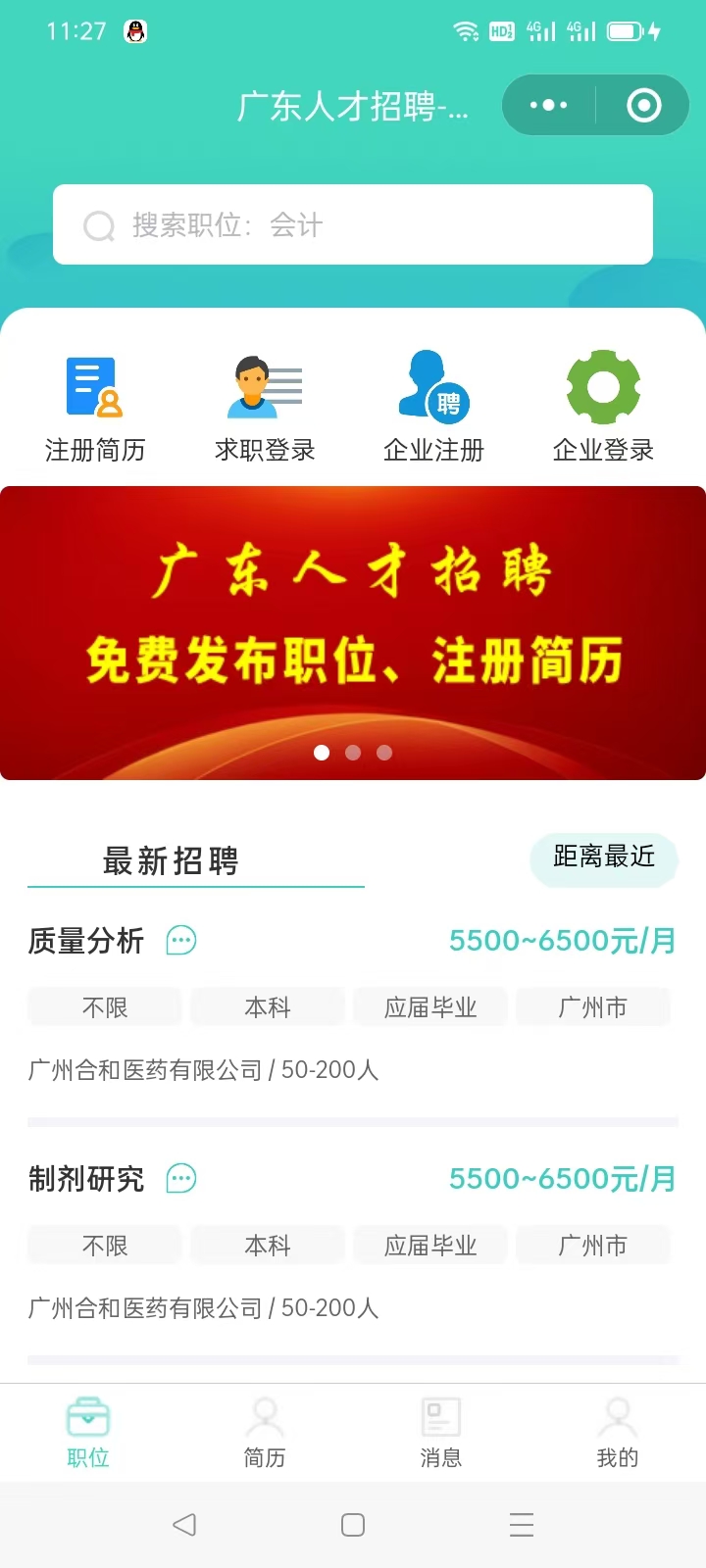Tap the job search box
The height and width of the screenshot is (1568, 706).
click(x=353, y=224)
